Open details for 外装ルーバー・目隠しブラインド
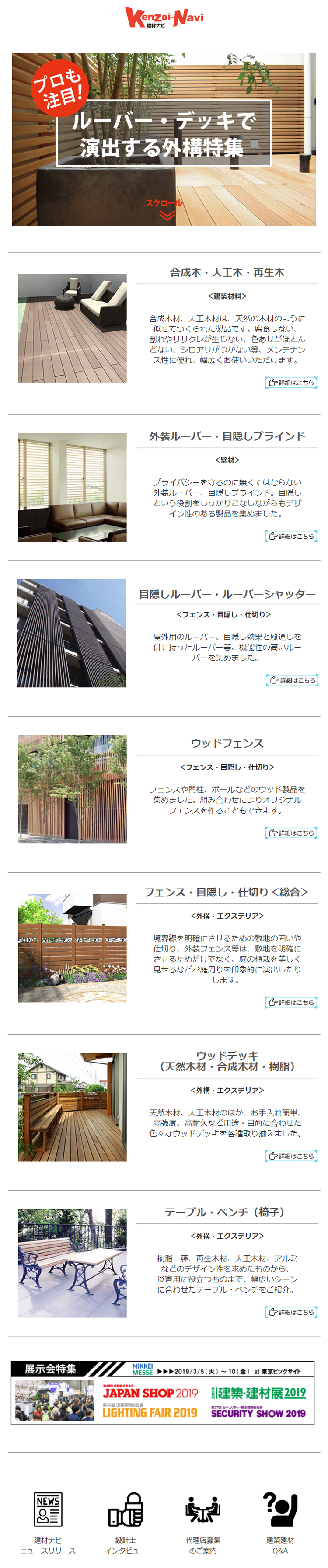The width and height of the screenshot is (328, 1568). [x=291, y=536]
